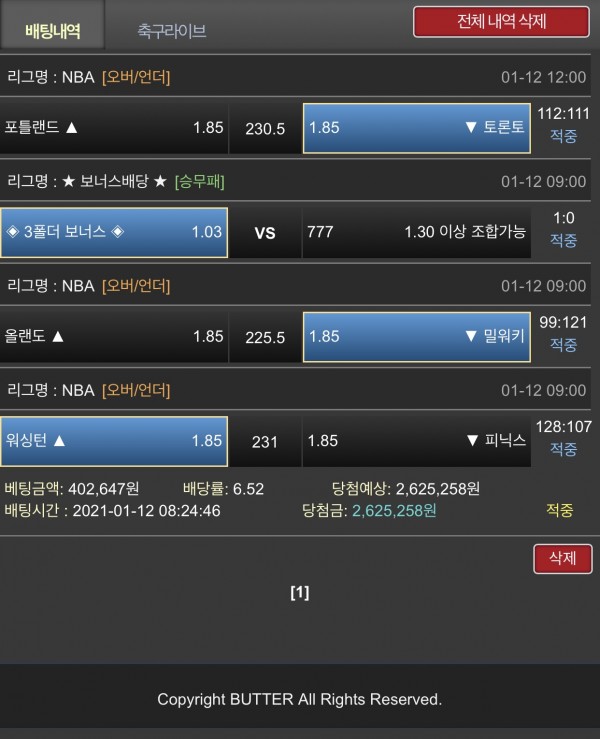The width and height of the screenshot is (600, 739).
Task: Open the 축구라이브 tab
Action: click(172, 31)
